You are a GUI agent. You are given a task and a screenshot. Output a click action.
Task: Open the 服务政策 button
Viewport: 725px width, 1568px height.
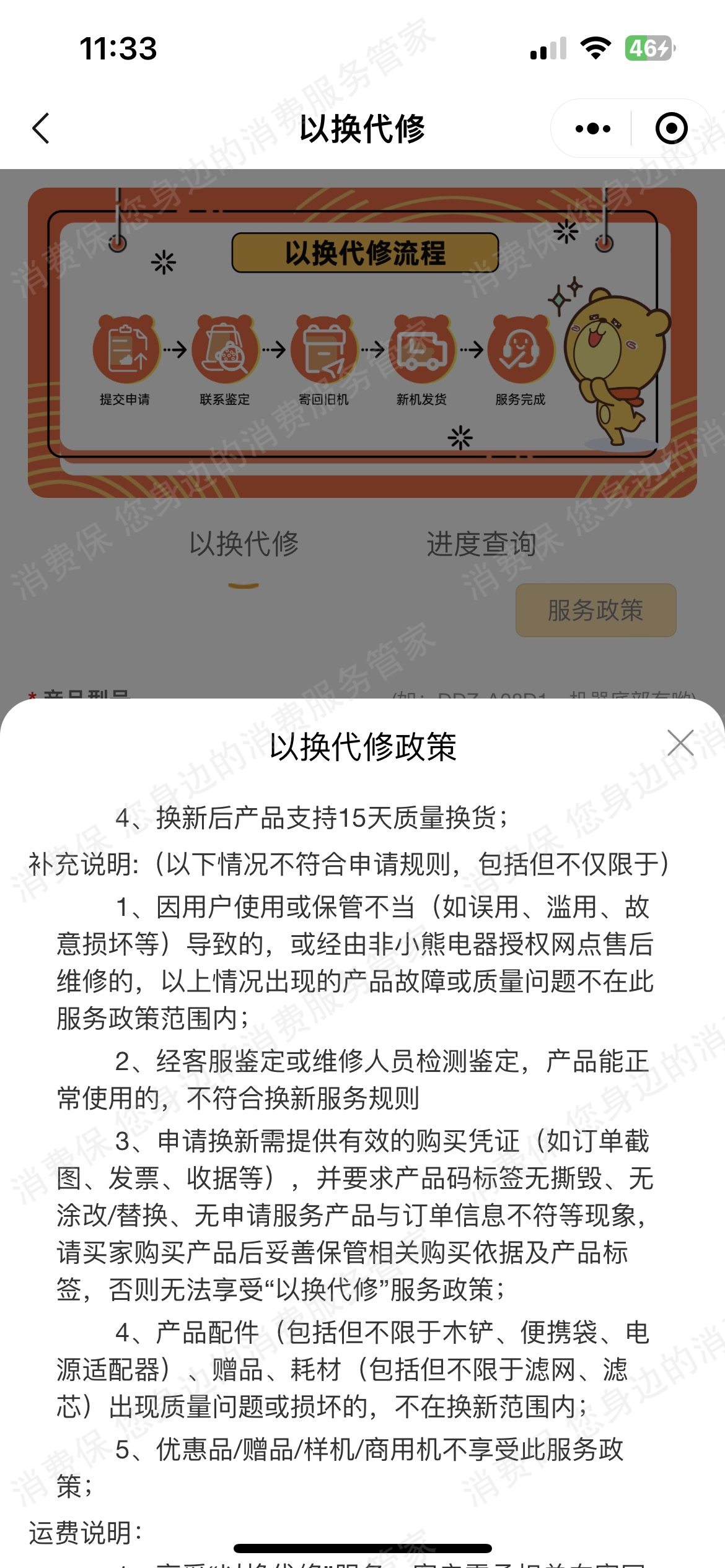pyautogui.click(x=595, y=610)
